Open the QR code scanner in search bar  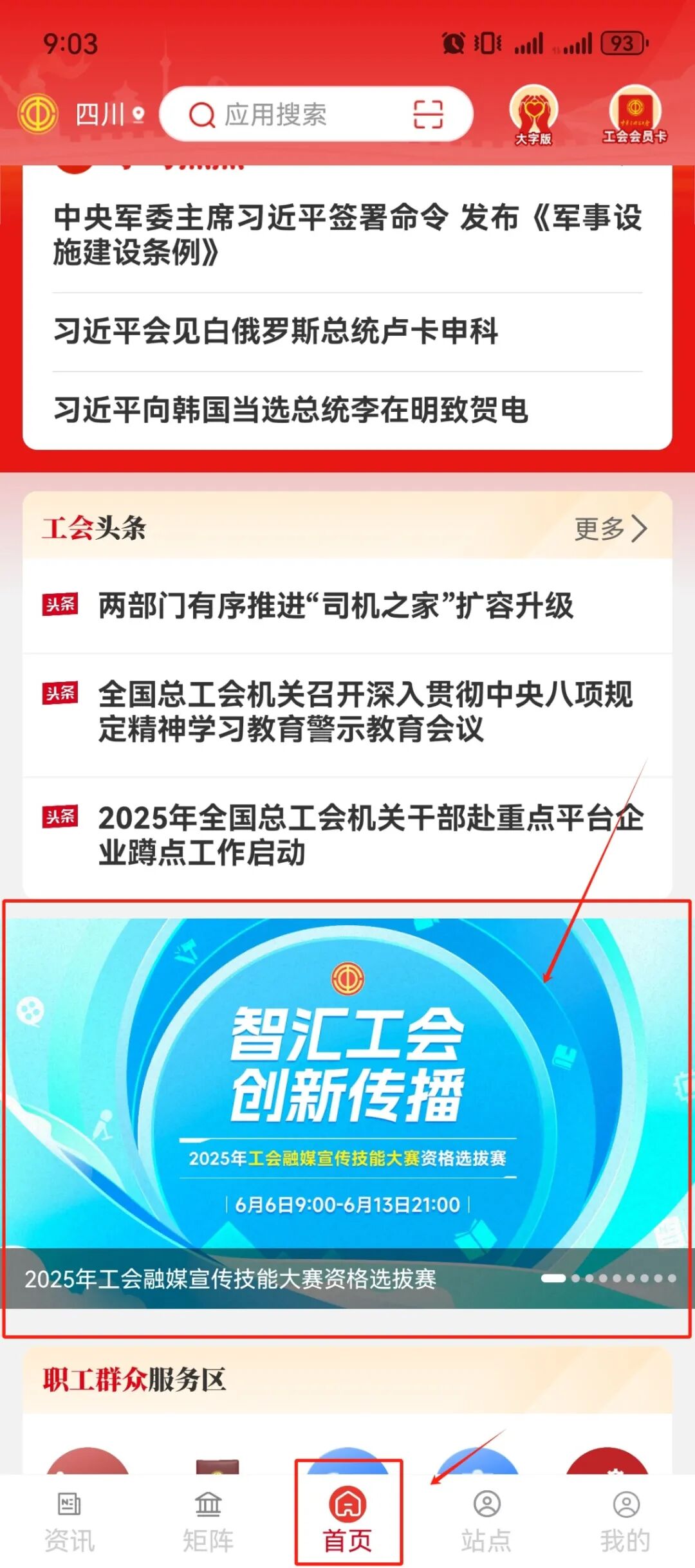(427, 116)
